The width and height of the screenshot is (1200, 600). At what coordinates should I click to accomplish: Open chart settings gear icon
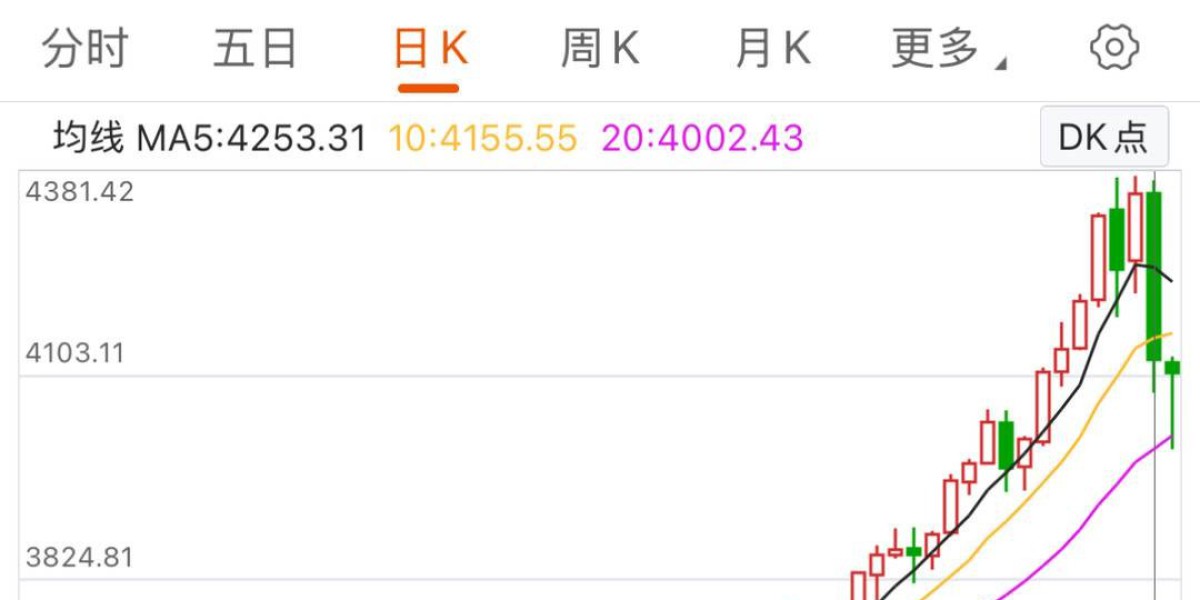[1114, 48]
